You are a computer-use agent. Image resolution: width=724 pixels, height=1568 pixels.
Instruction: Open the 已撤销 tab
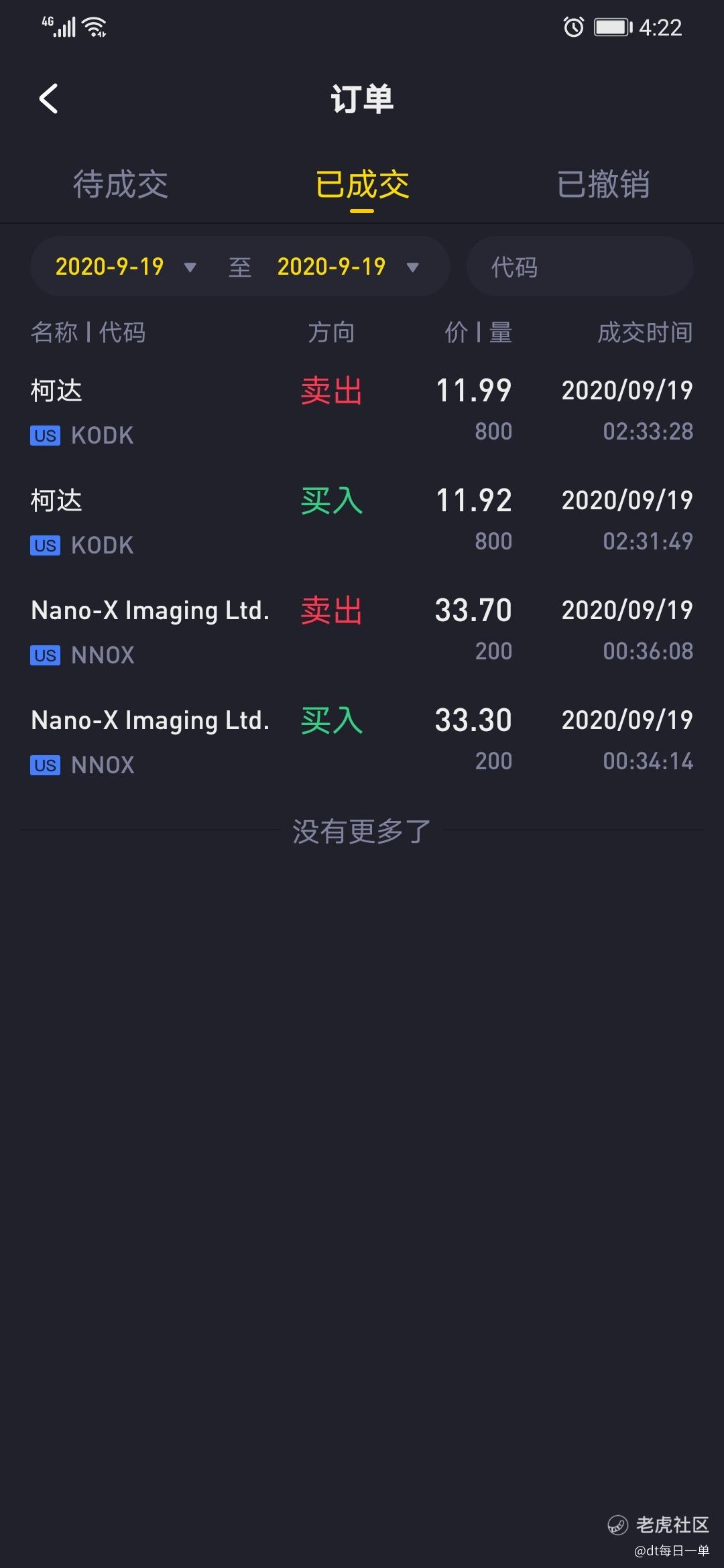point(603,184)
